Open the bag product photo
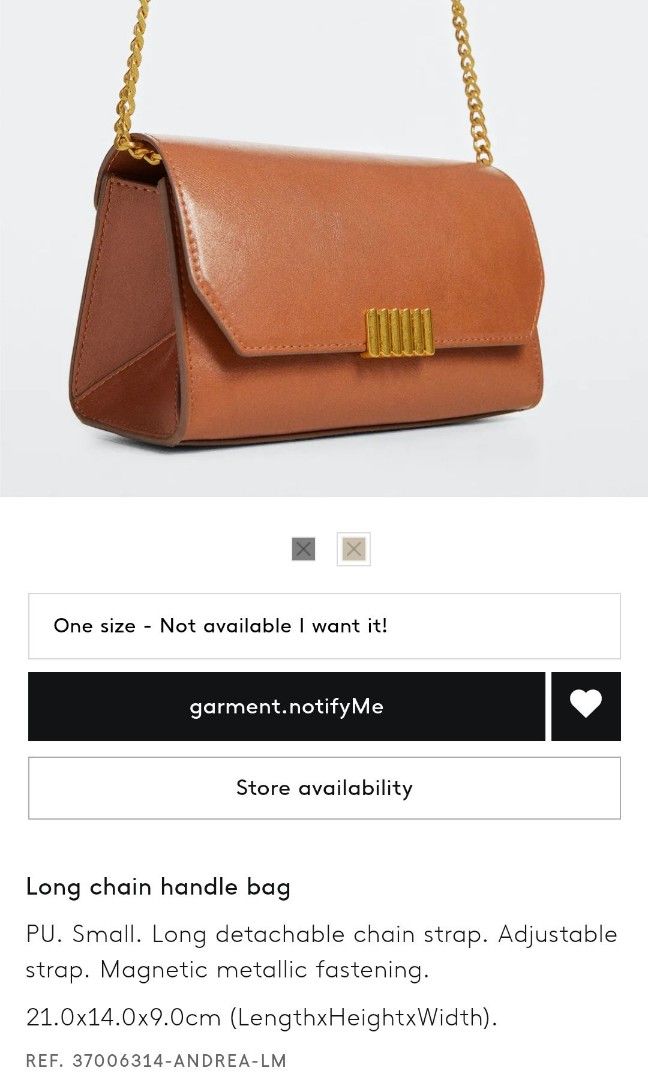 tap(324, 248)
